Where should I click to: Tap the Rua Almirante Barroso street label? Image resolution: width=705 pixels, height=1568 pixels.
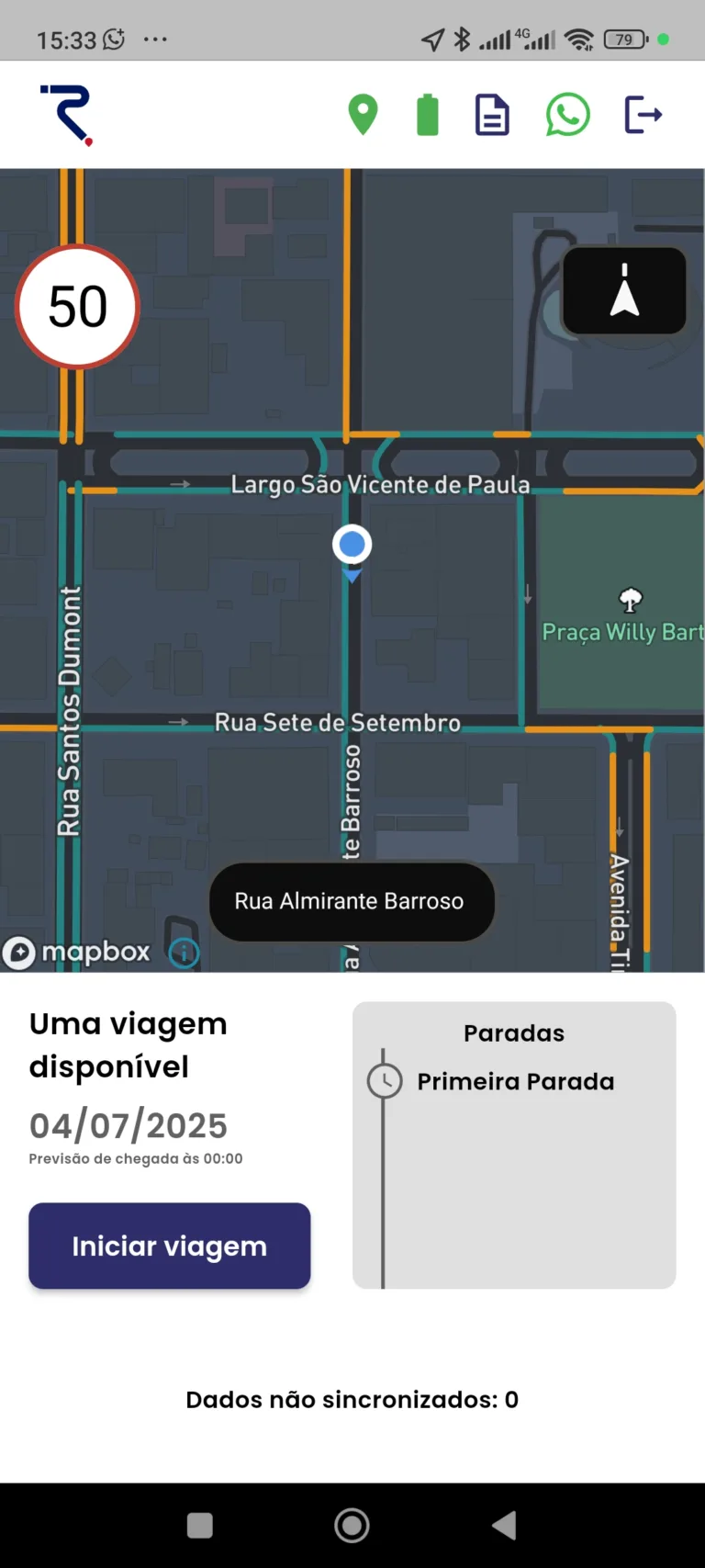tap(352, 902)
